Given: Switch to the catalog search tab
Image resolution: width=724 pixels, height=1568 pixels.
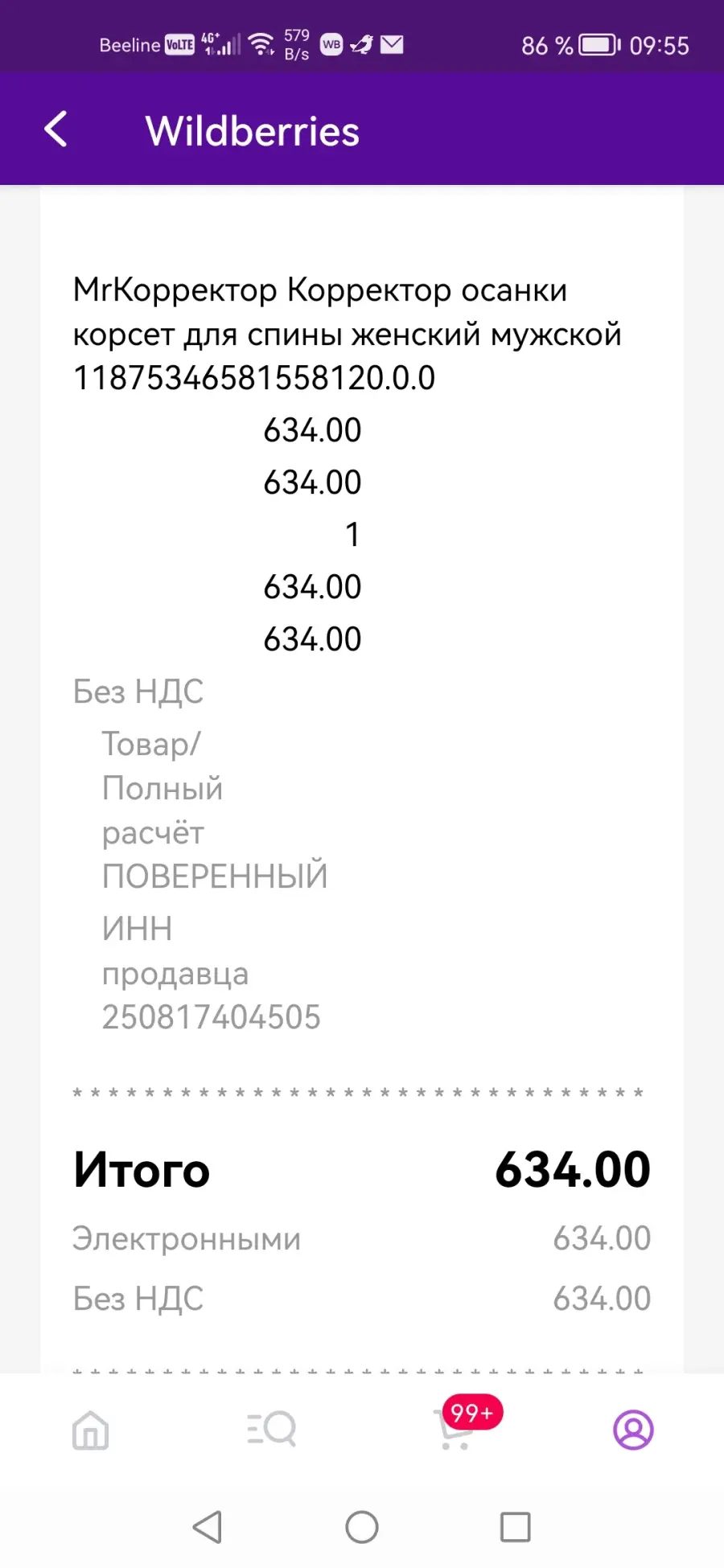Looking at the screenshot, I should click(x=271, y=1430).
